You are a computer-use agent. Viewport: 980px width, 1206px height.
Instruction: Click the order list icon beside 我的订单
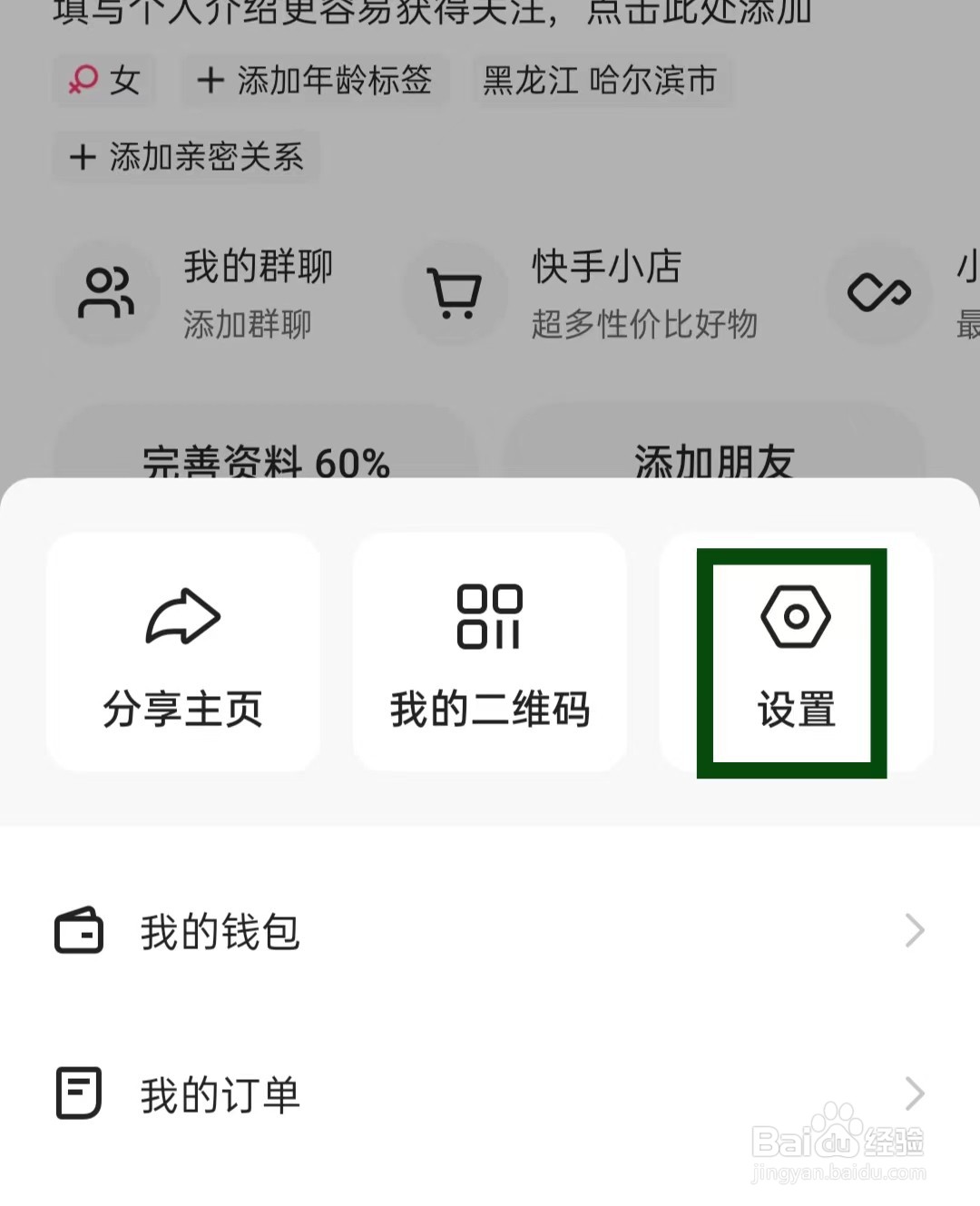click(x=77, y=1093)
